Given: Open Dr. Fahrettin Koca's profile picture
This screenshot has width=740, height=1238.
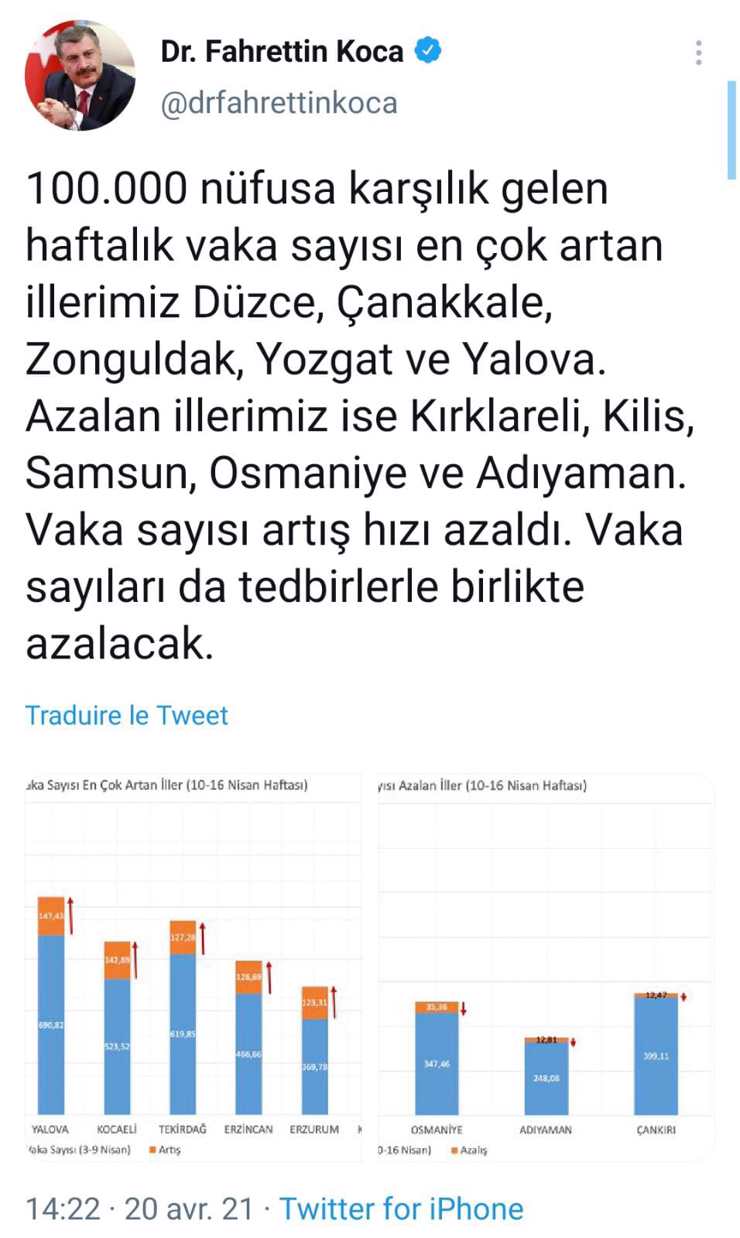Looking at the screenshot, I should pos(79,75).
